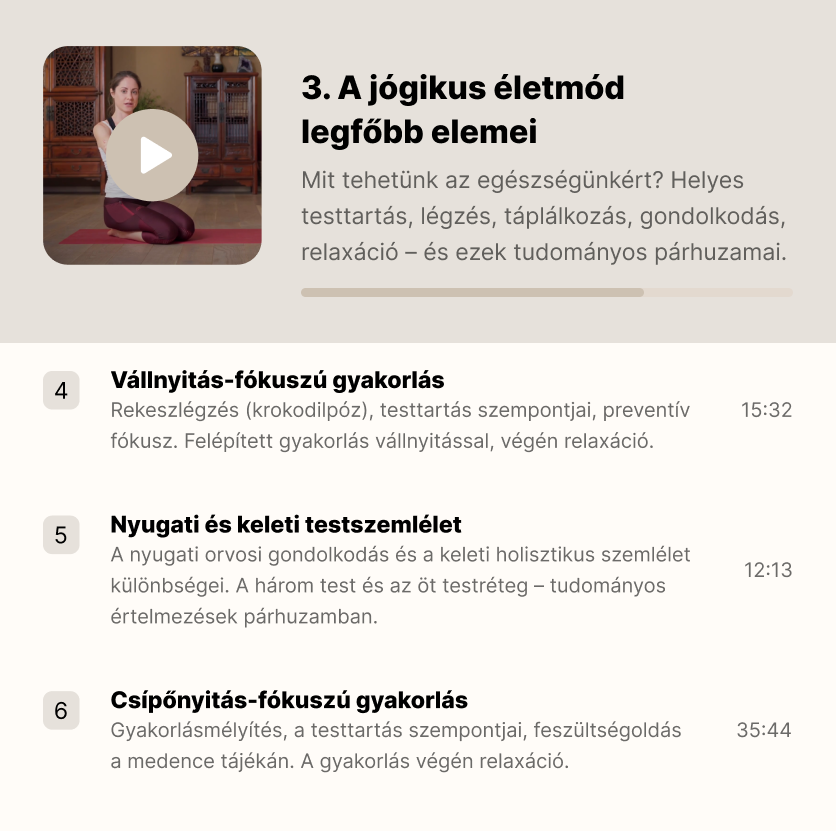
Task: Open lesson 5 Nyugati és keleti testszemlélet
Action: [285, 525]
